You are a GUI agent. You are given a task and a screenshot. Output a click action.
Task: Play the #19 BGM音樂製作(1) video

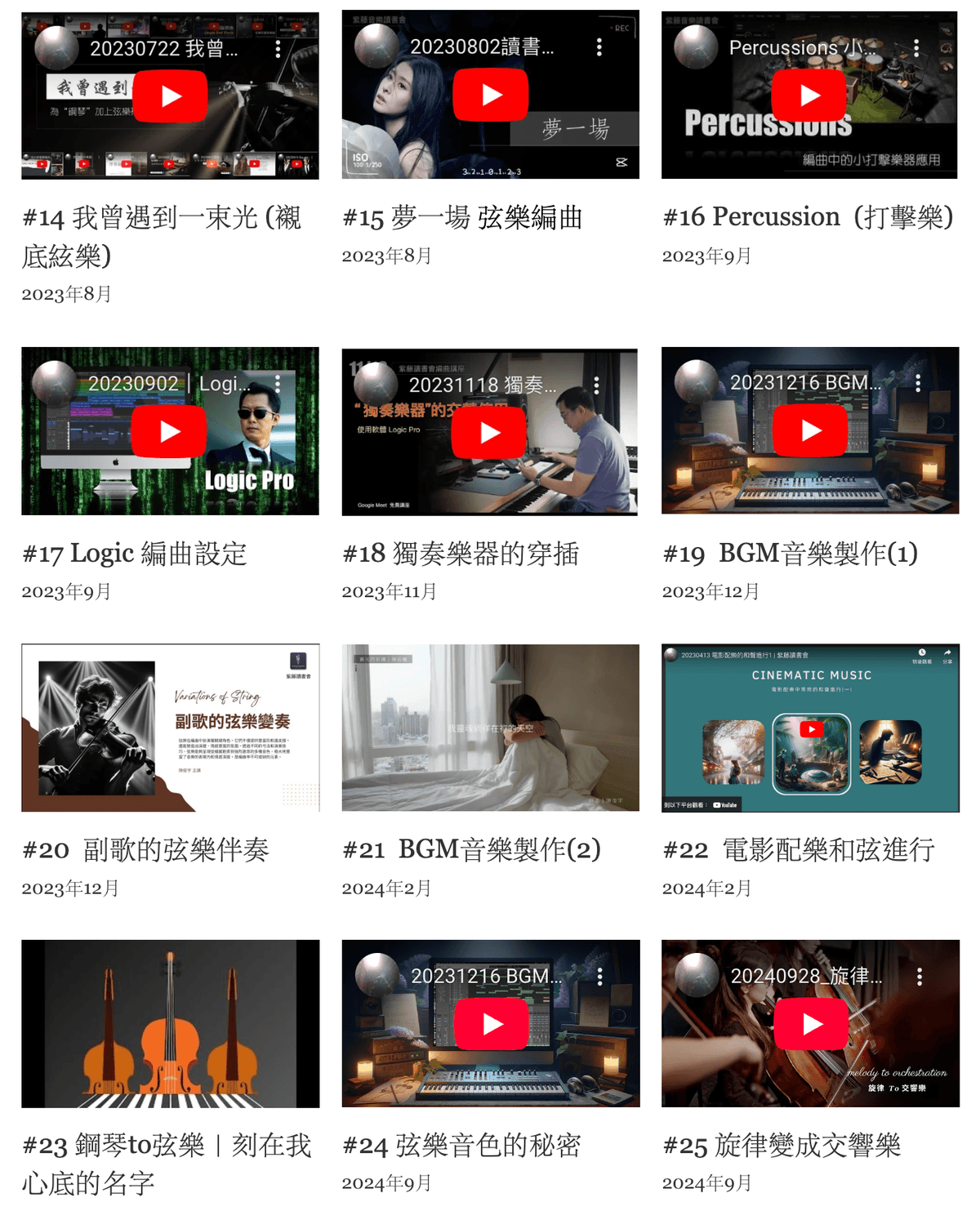click(x=810, y=430)
